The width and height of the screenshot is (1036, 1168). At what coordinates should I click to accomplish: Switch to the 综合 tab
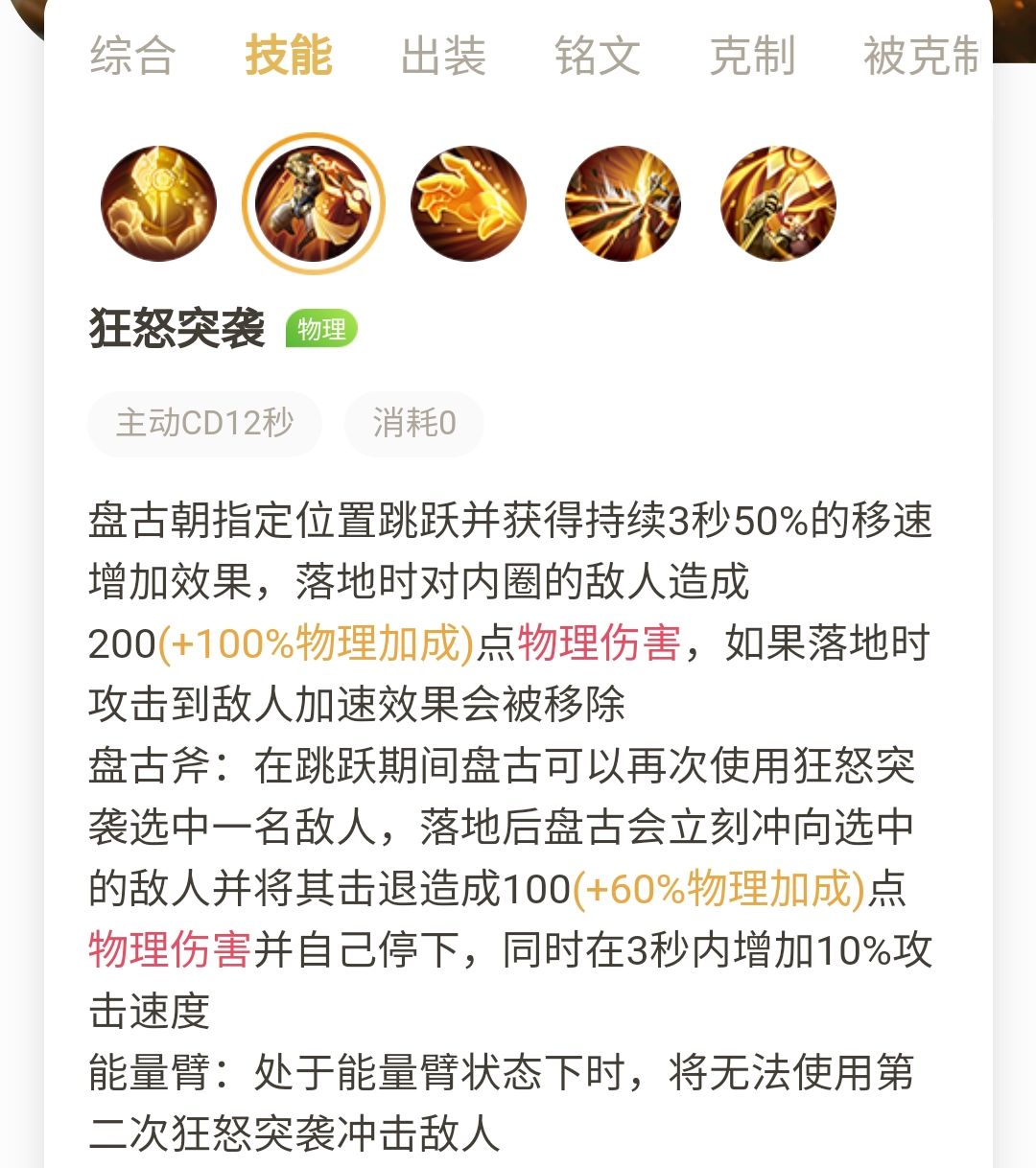pyautogui.click(x=132, y=55)
